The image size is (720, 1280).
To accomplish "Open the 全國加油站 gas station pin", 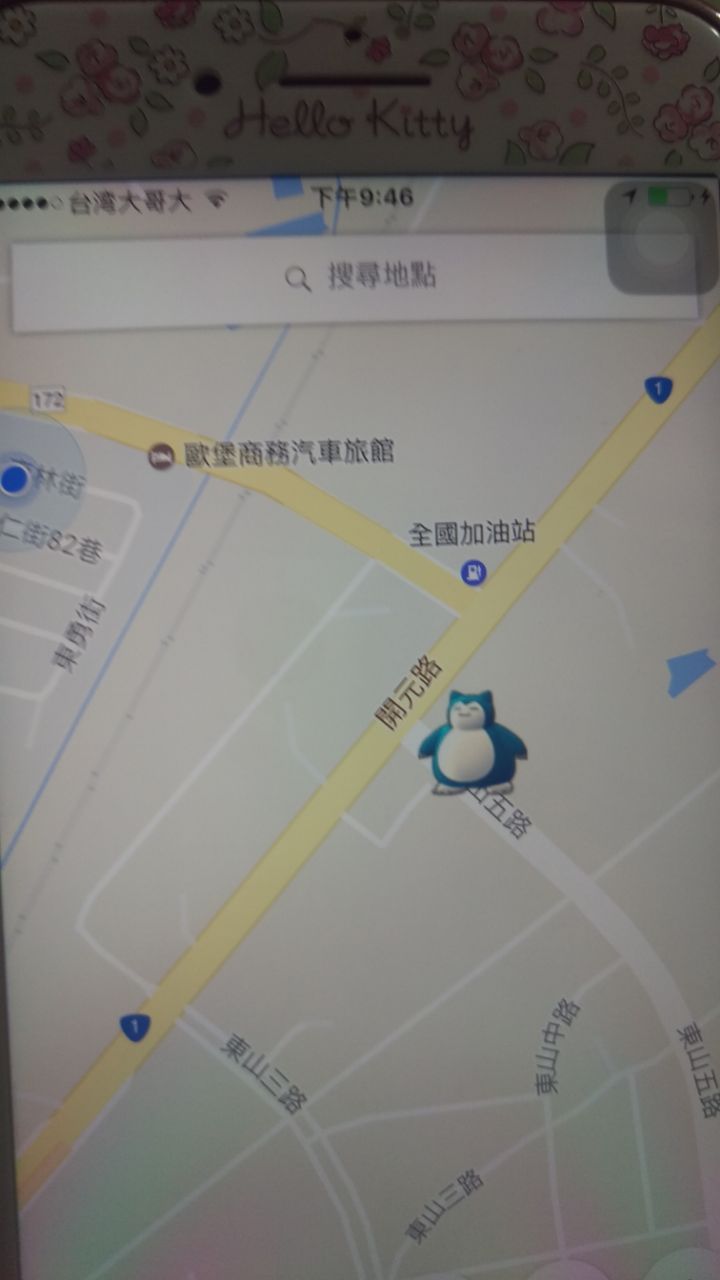I will [472, 573].
